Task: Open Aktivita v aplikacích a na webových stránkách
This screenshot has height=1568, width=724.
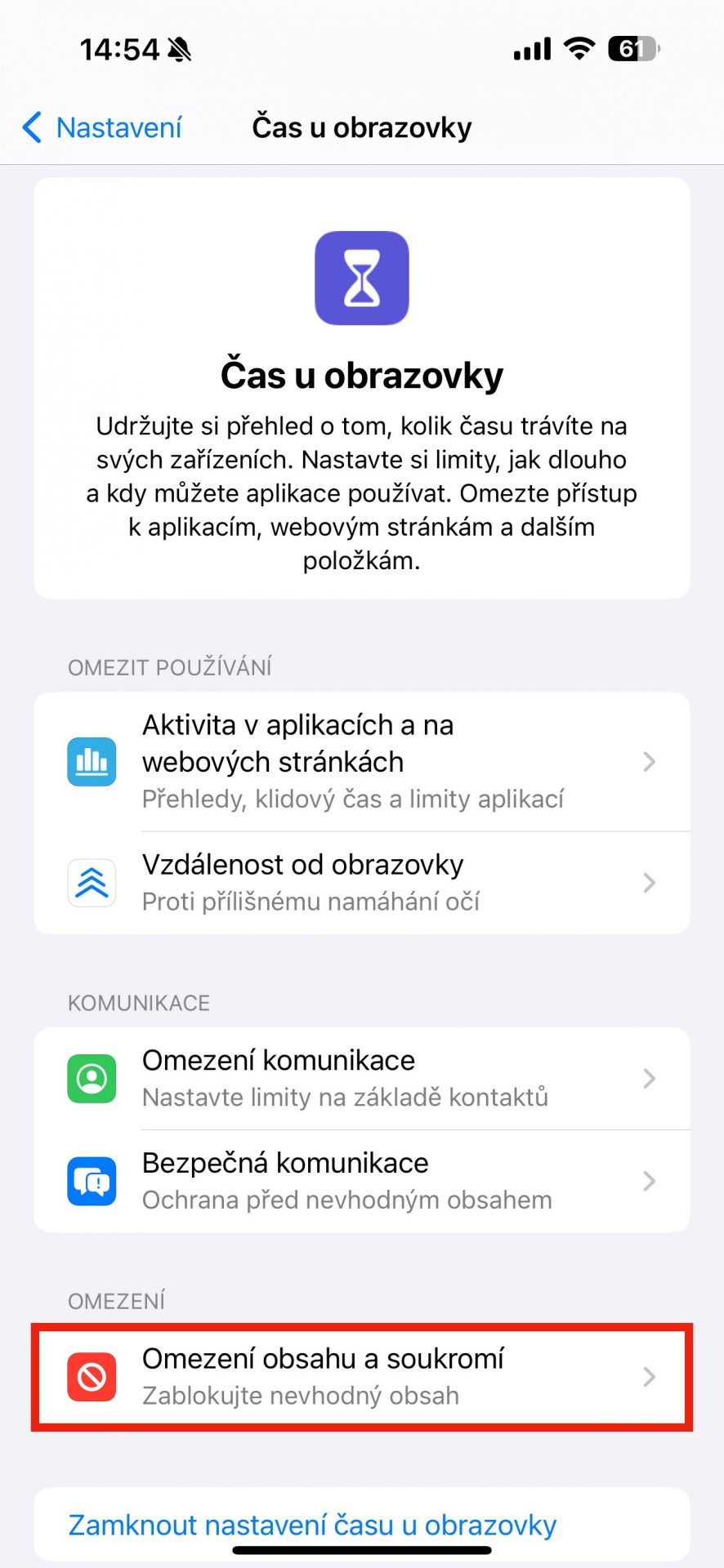Action: pos(362,762)
